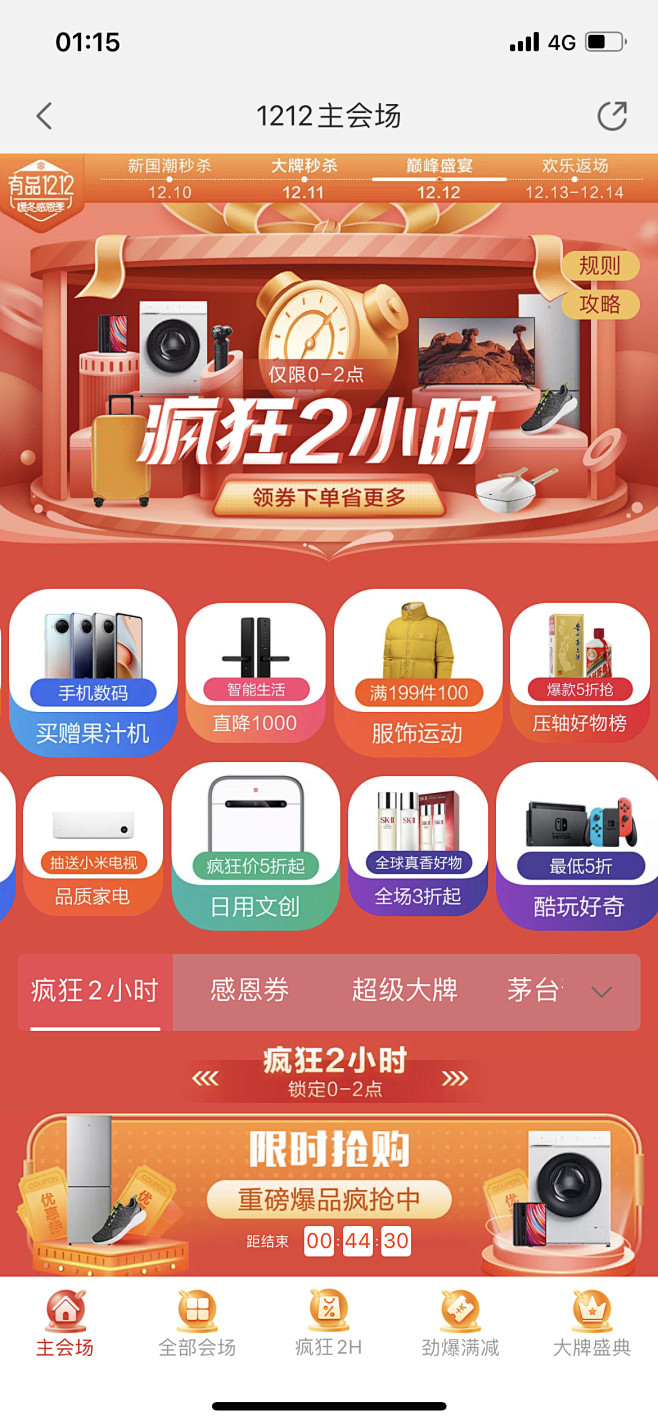Share the 1212 主会场 page
The width and height of the screenshot is (658, 1424).
(611, 116)
